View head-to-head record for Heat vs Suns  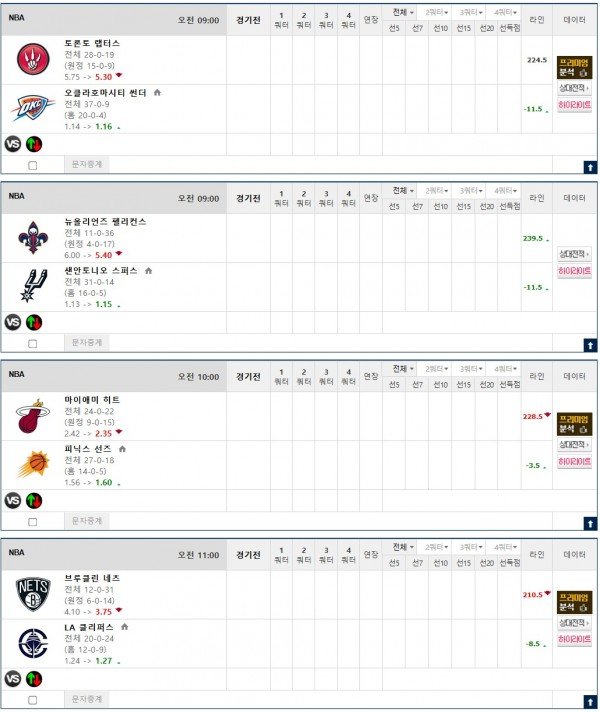[x=574, y=445]
